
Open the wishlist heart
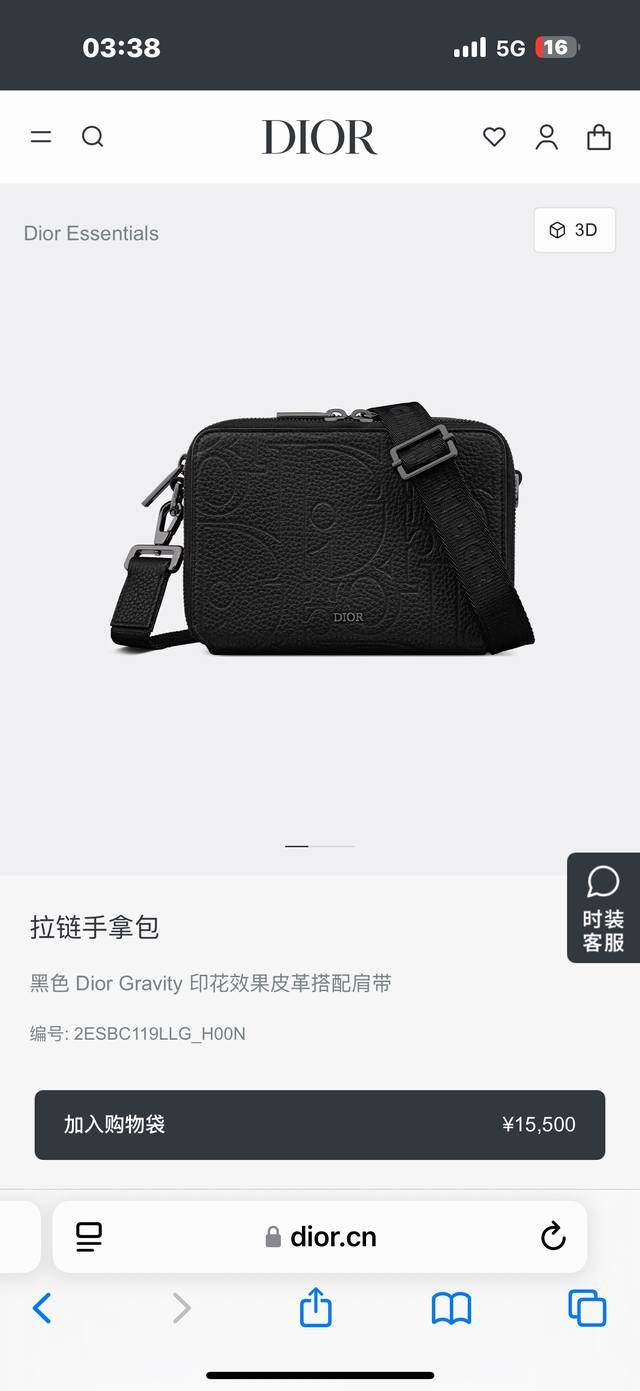coord(494,137)
